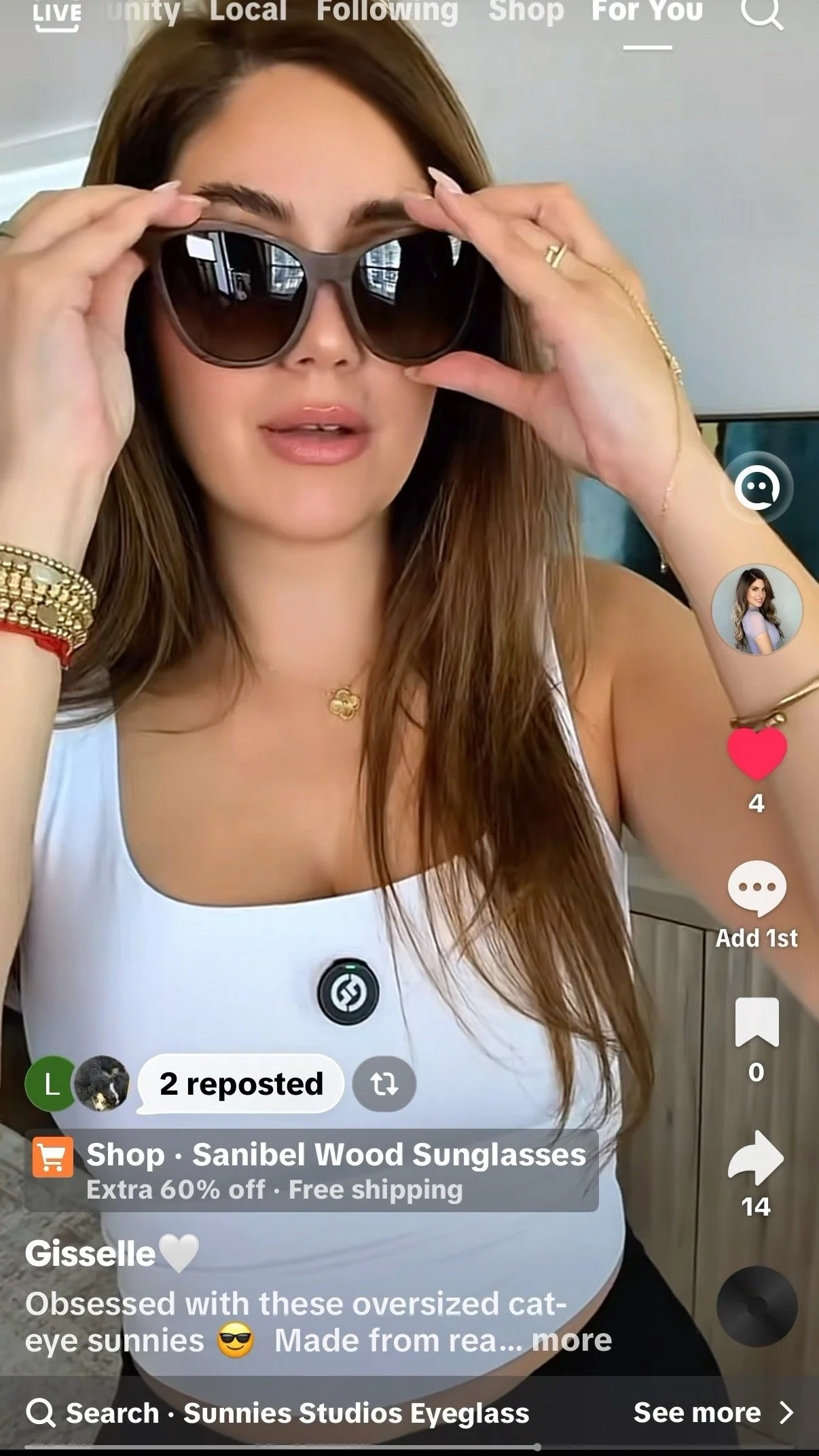Open the chat face icon
Image resolution: width=819 pixels, height=1456 pixels.
757,487
